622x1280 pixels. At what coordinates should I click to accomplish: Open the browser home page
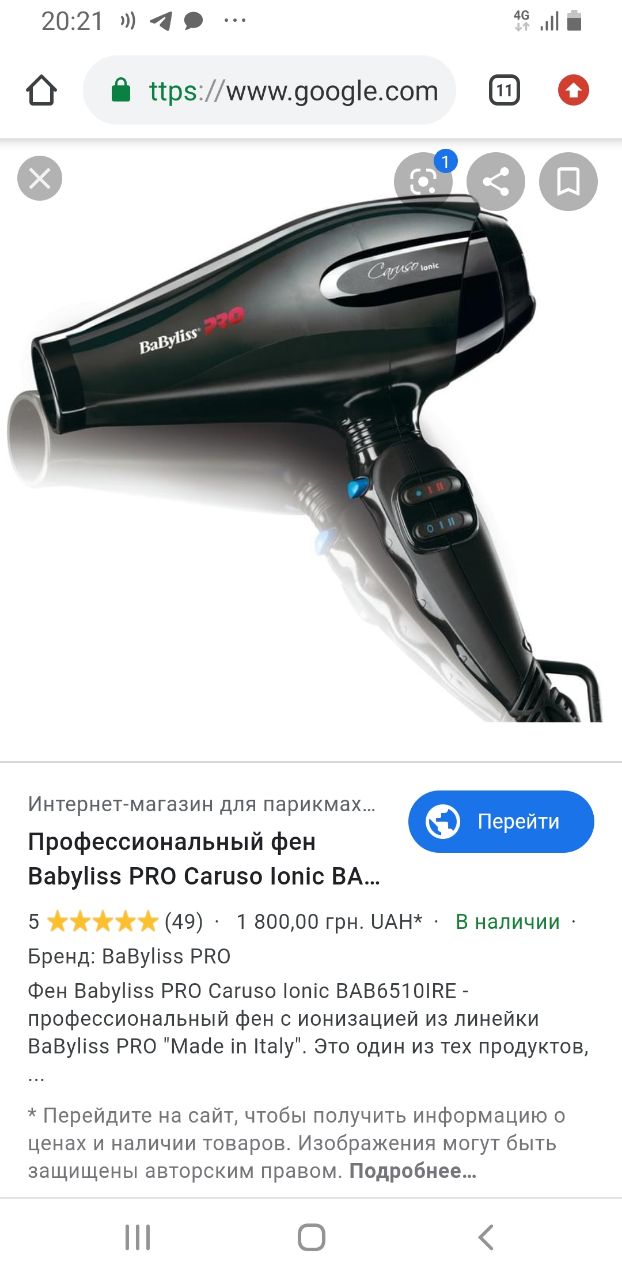41,92
